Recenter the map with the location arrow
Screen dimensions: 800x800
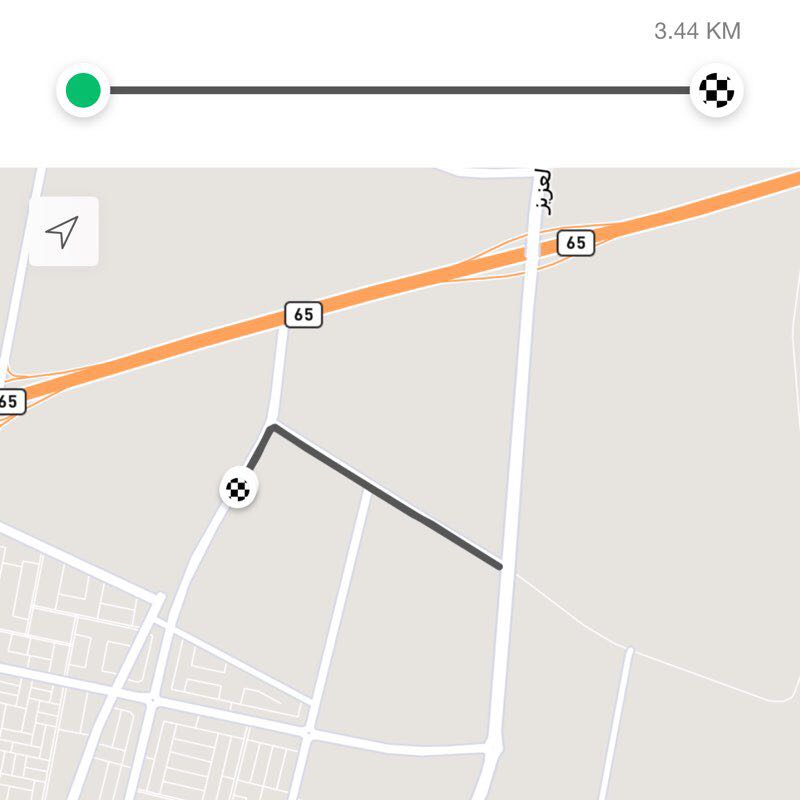[63, 232]
